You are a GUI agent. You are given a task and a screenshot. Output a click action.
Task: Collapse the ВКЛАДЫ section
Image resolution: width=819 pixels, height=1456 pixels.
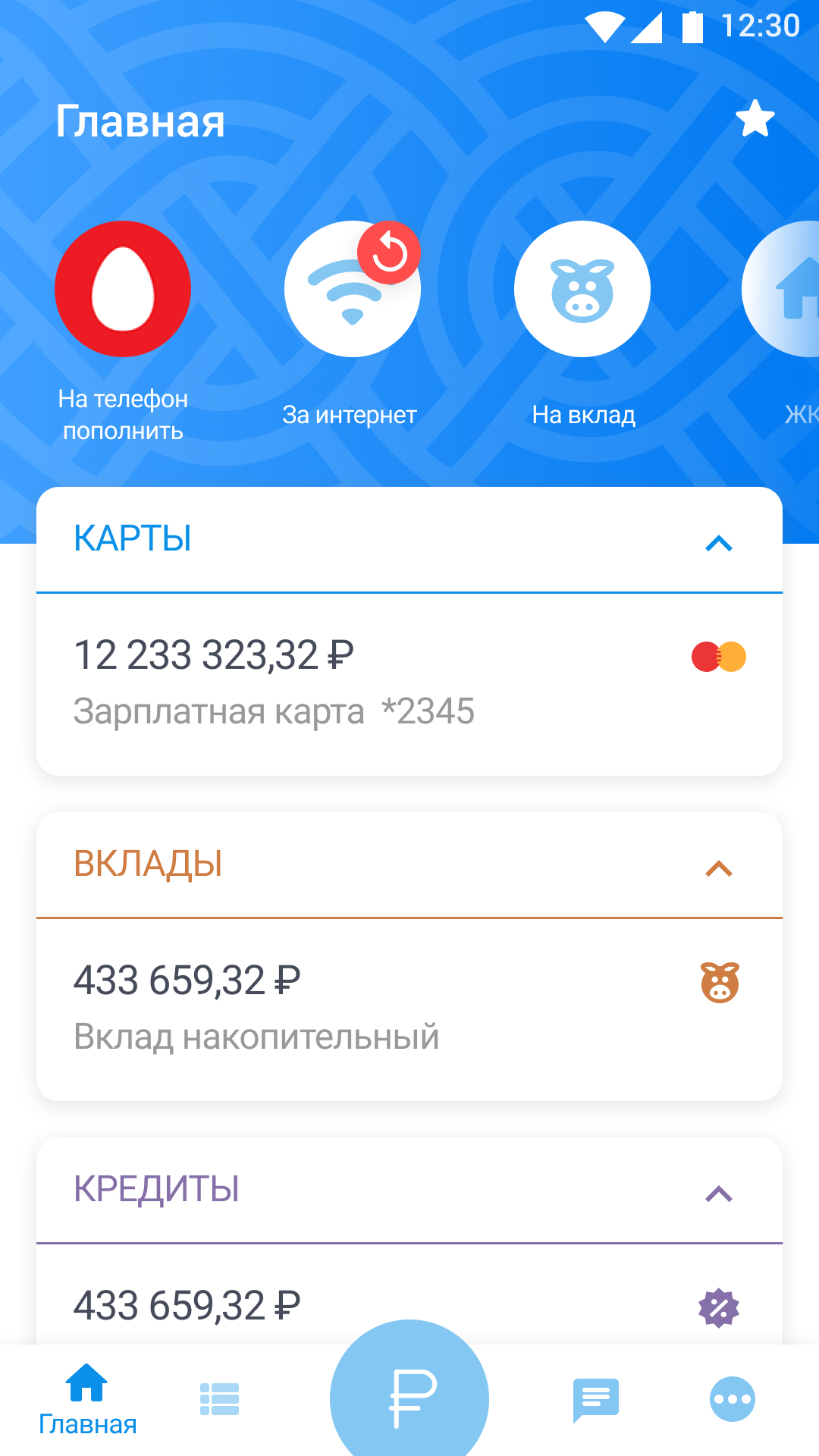coord(718,867)
